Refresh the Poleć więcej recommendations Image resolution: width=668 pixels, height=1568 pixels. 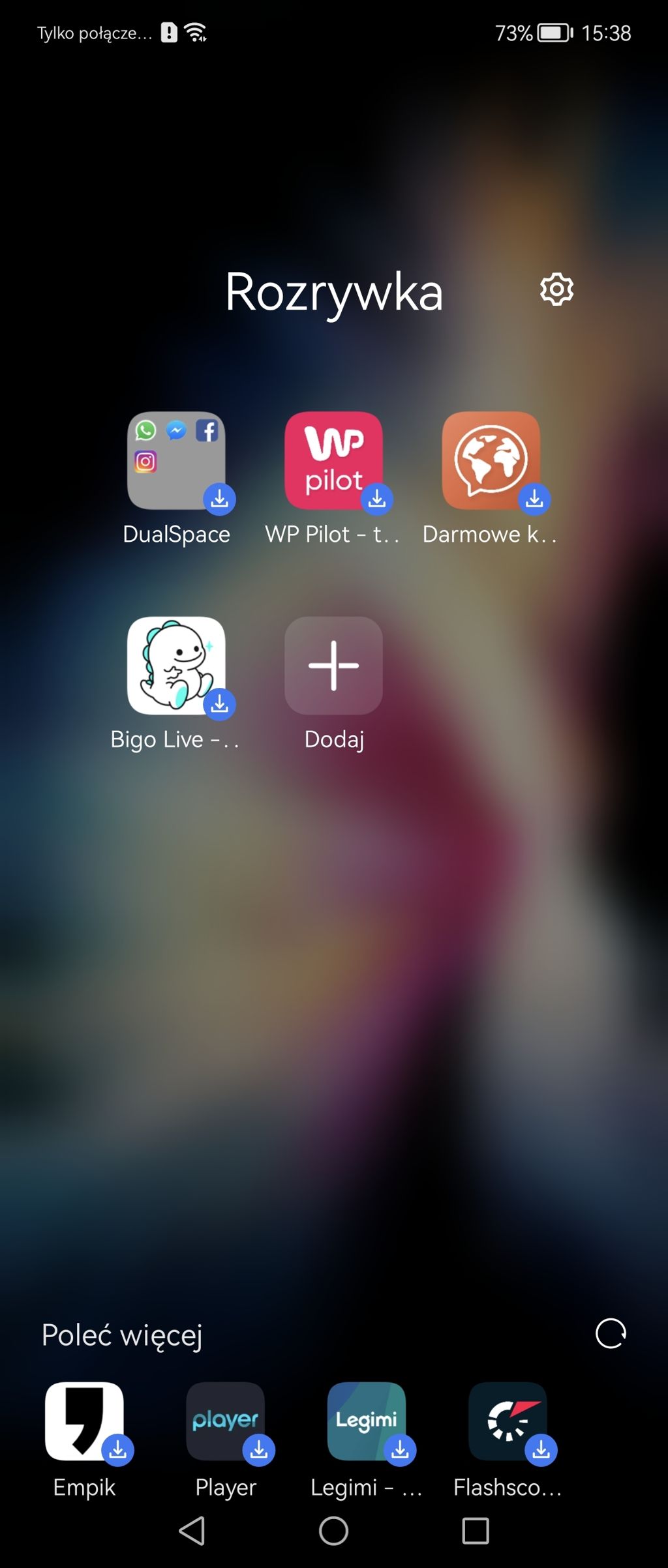tap(611, 1333)
